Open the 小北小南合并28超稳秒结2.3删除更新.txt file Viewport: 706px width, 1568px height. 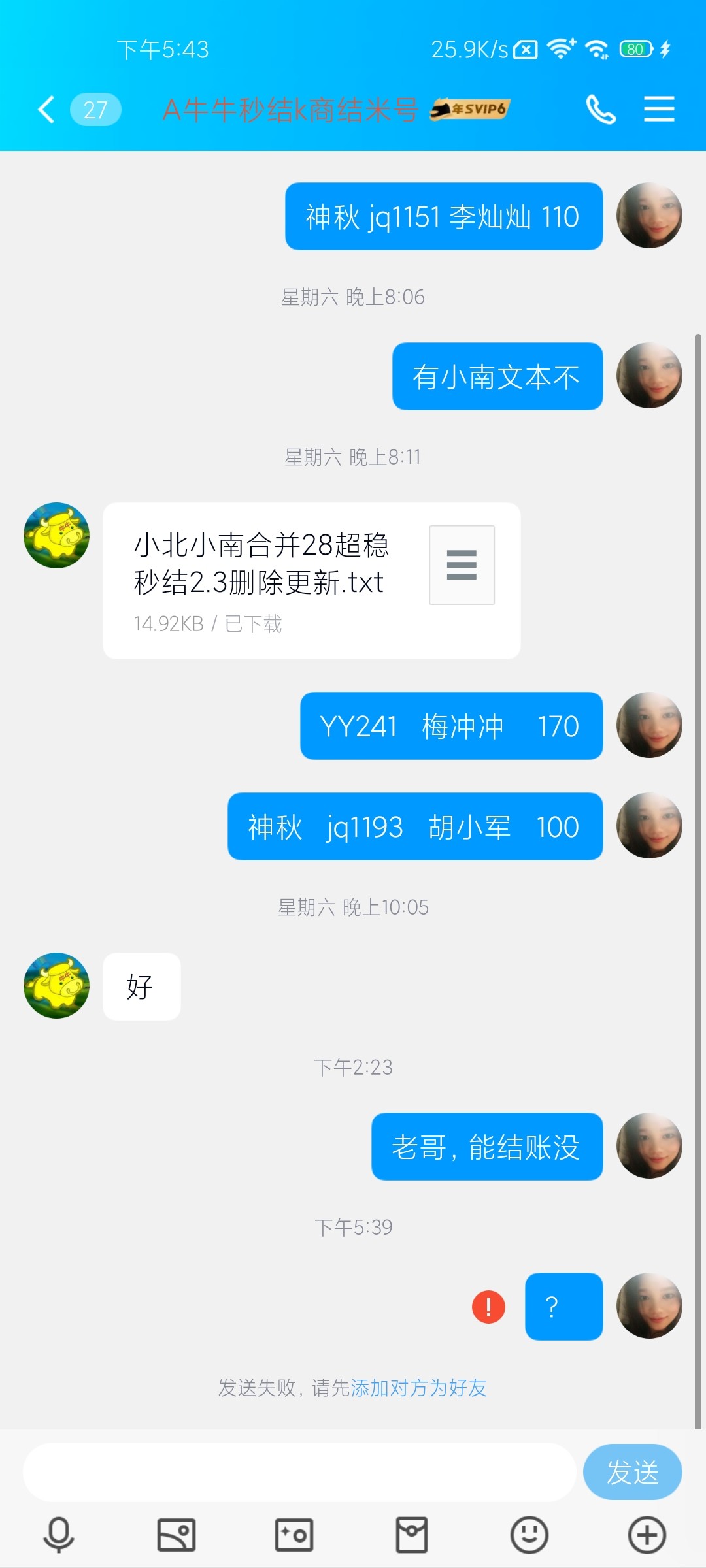click(311, 580)
